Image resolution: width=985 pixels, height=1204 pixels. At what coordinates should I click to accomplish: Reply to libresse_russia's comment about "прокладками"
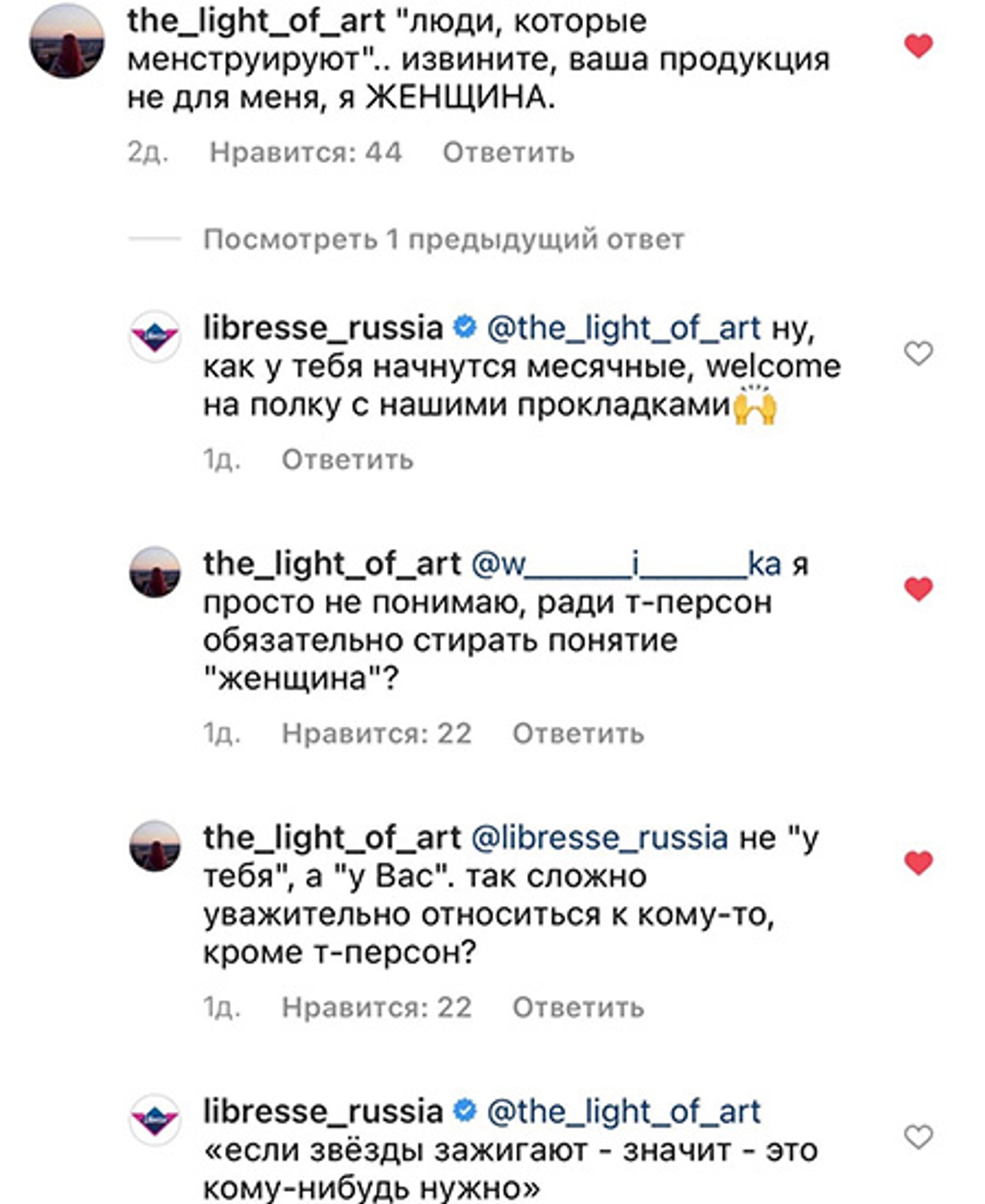(347, 459)
